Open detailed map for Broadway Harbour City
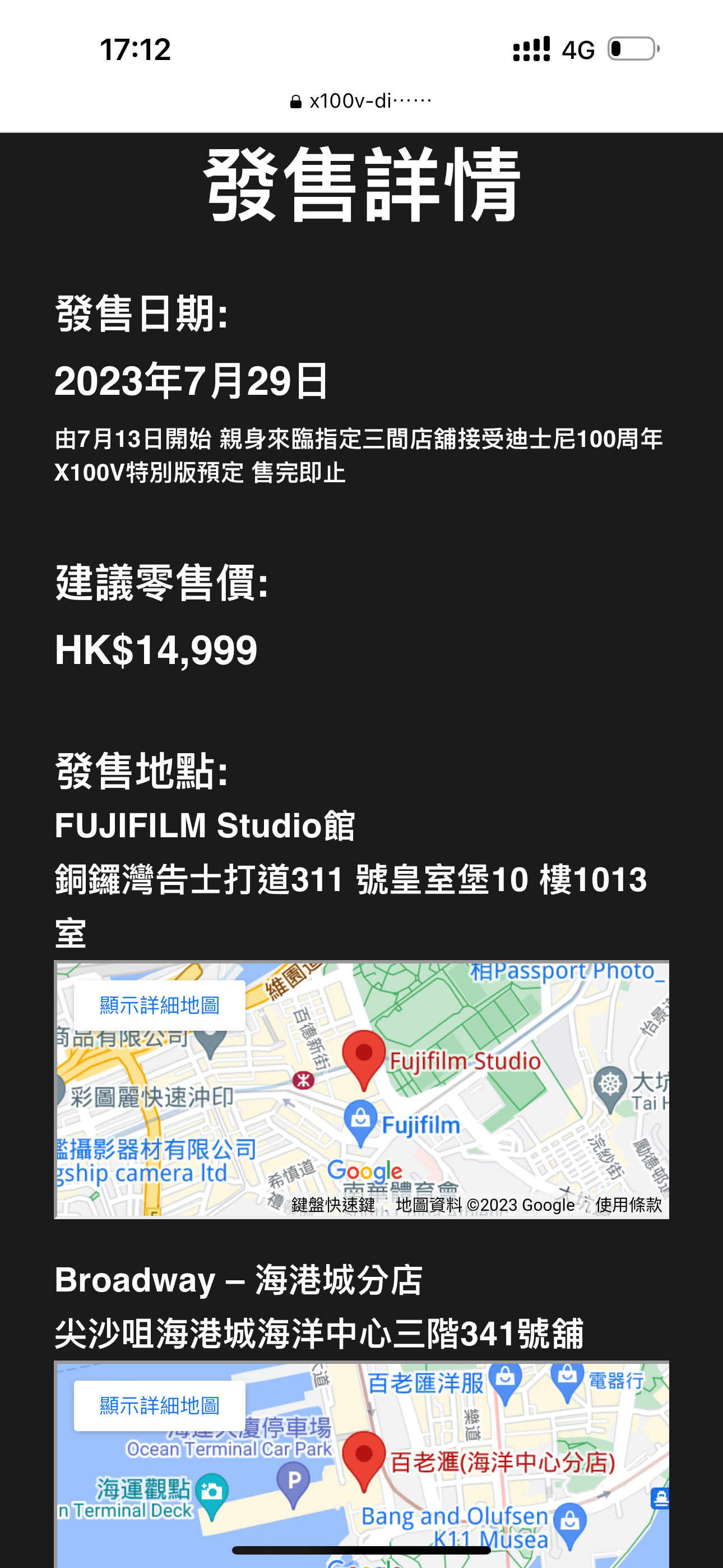This screenshot has width=723, height=1568. [x=159, y=1406]
